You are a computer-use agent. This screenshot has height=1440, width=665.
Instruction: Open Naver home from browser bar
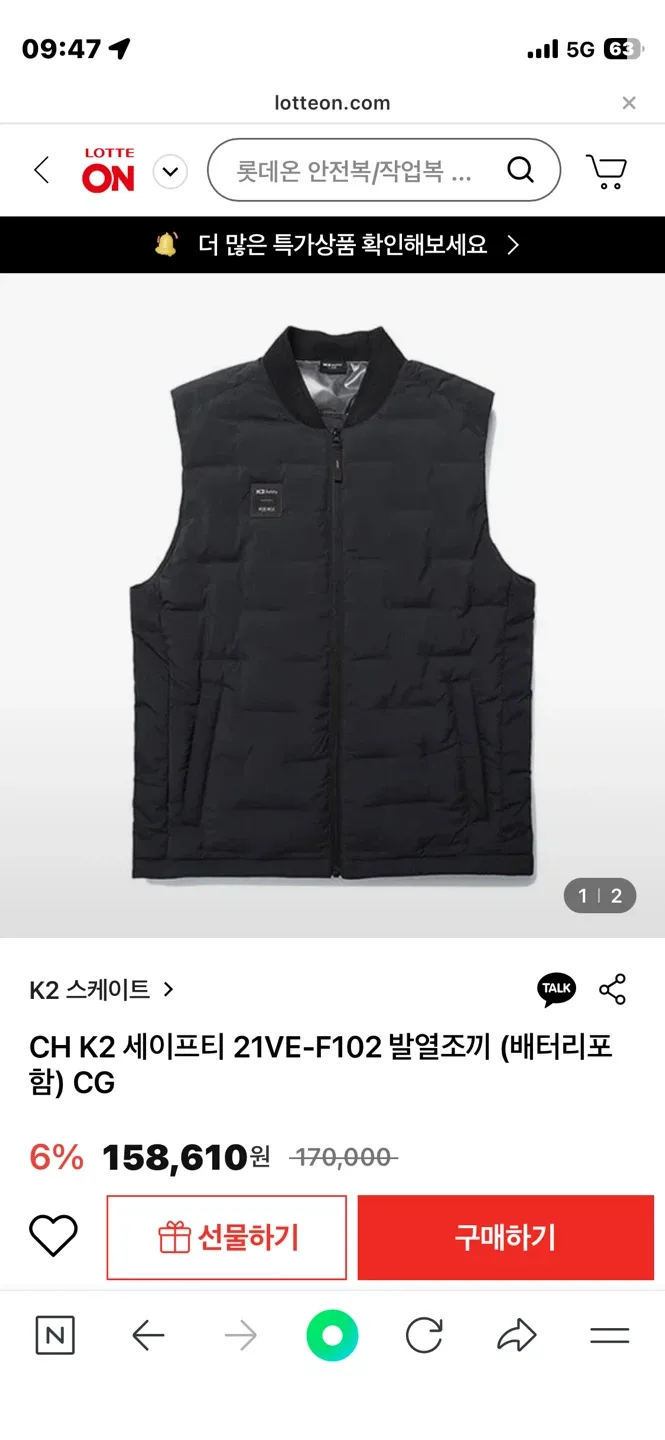54,1336
